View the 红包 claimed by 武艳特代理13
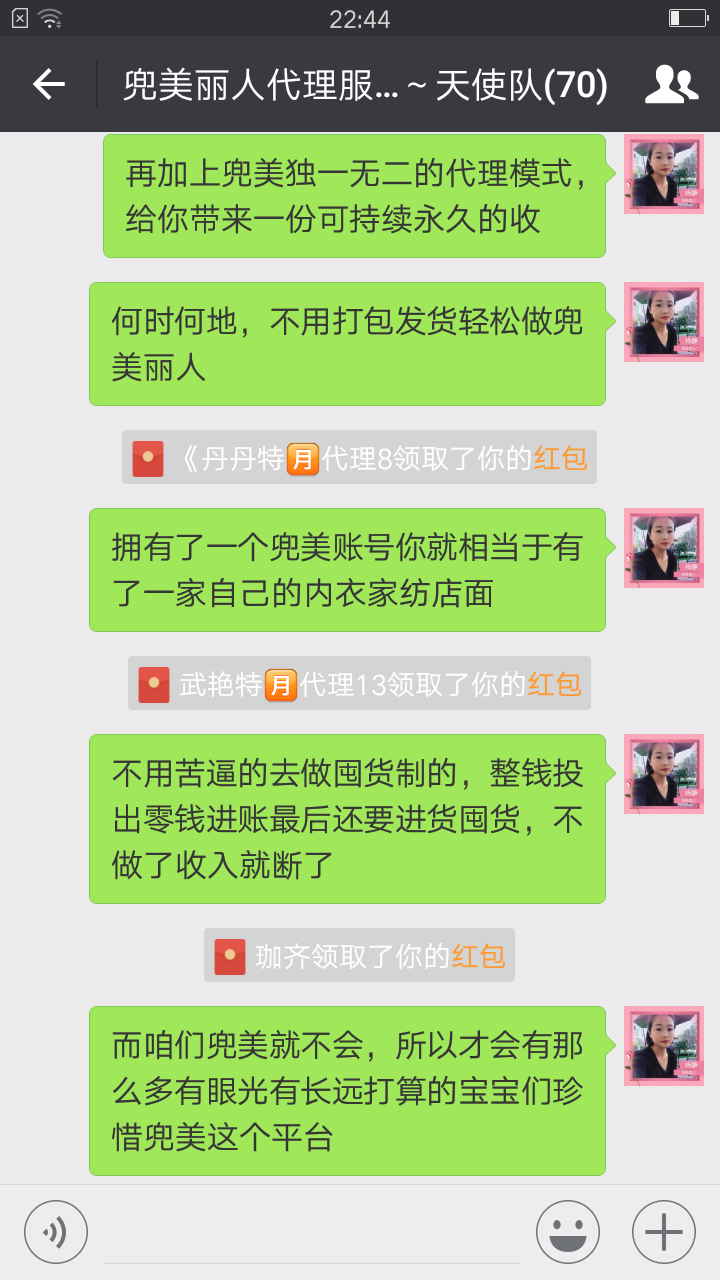 pos(554,684)
